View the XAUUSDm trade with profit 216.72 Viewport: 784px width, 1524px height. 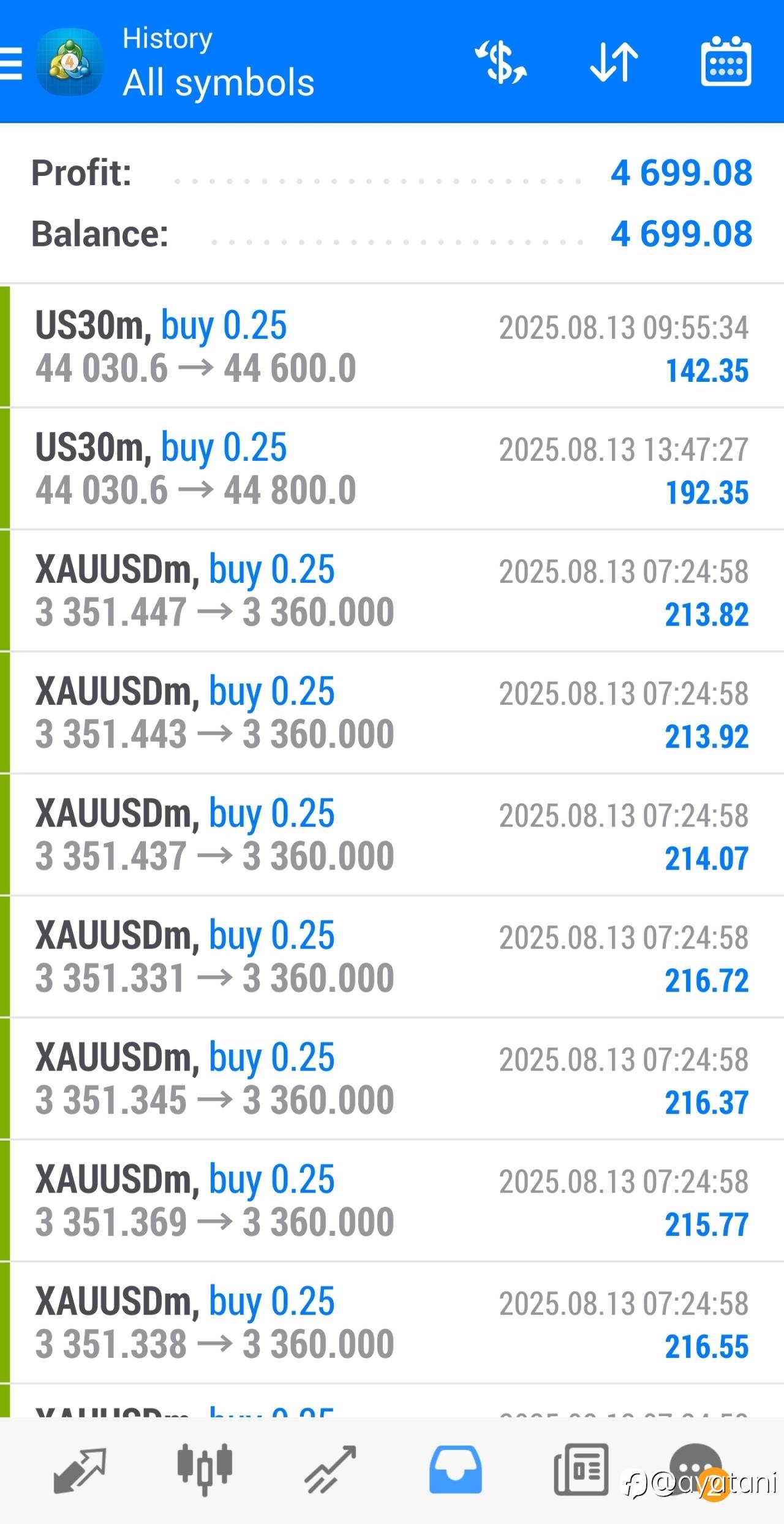pyautogui.click(x=392, y=957)
